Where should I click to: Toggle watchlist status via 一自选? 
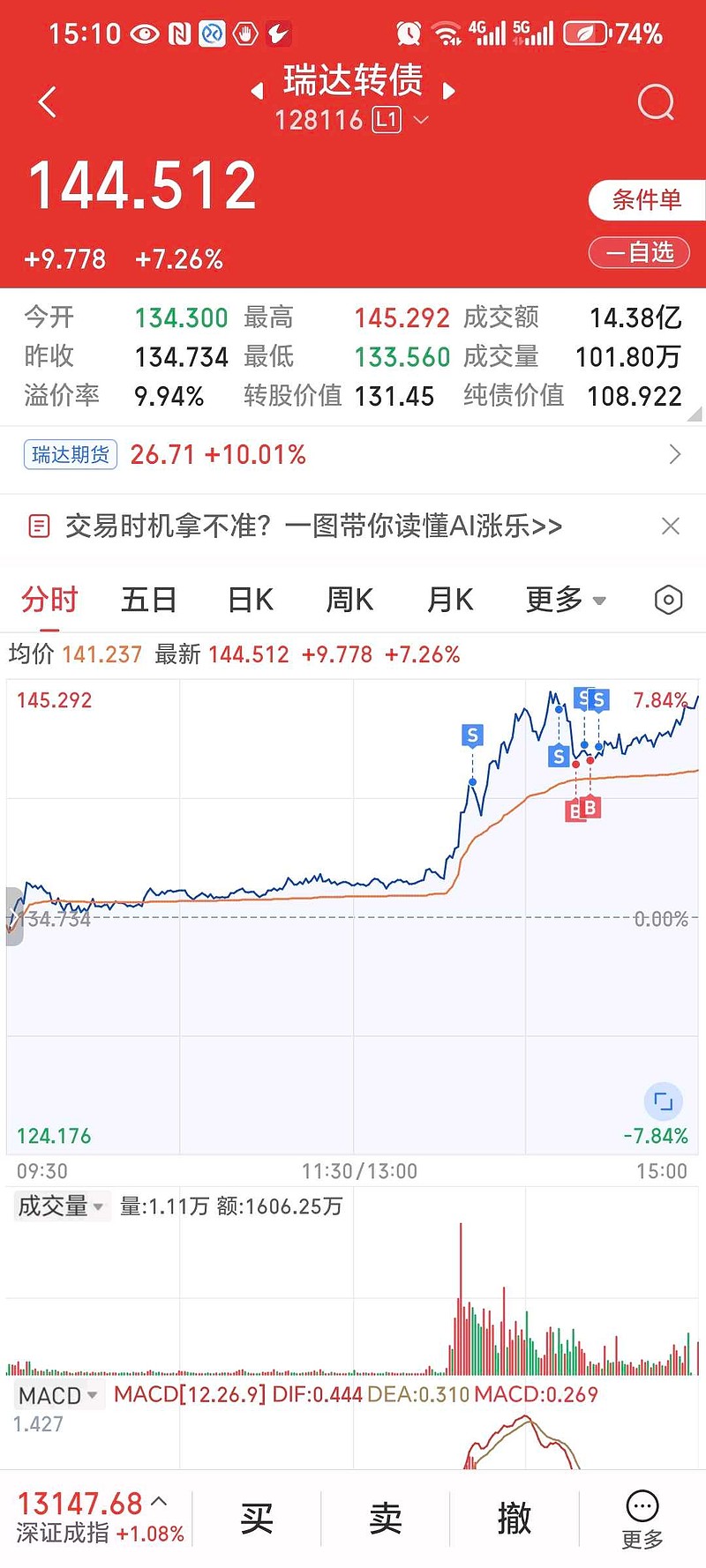(639, 252)
